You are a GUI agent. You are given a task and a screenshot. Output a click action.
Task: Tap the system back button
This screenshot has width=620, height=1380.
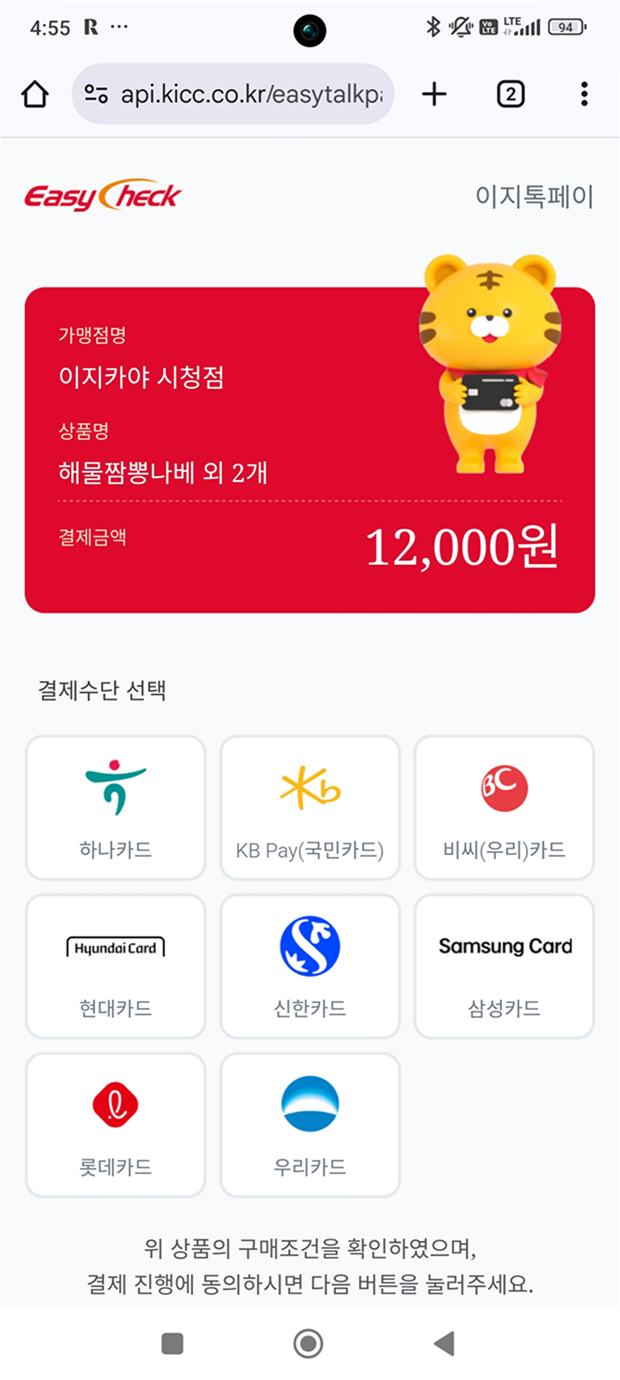tap(444, 1343)
